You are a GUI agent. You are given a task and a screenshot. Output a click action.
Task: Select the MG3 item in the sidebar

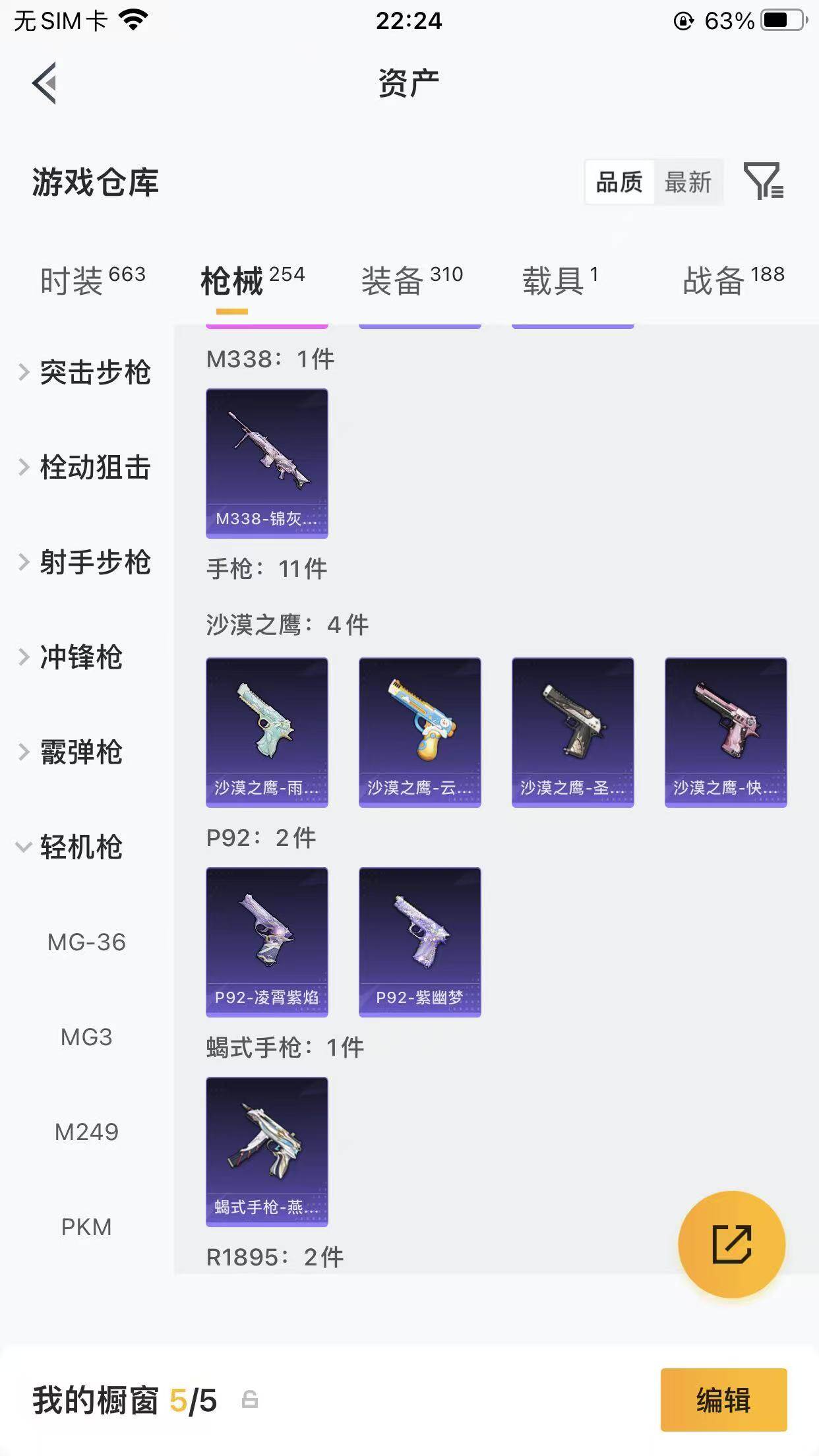[87, 1037]
